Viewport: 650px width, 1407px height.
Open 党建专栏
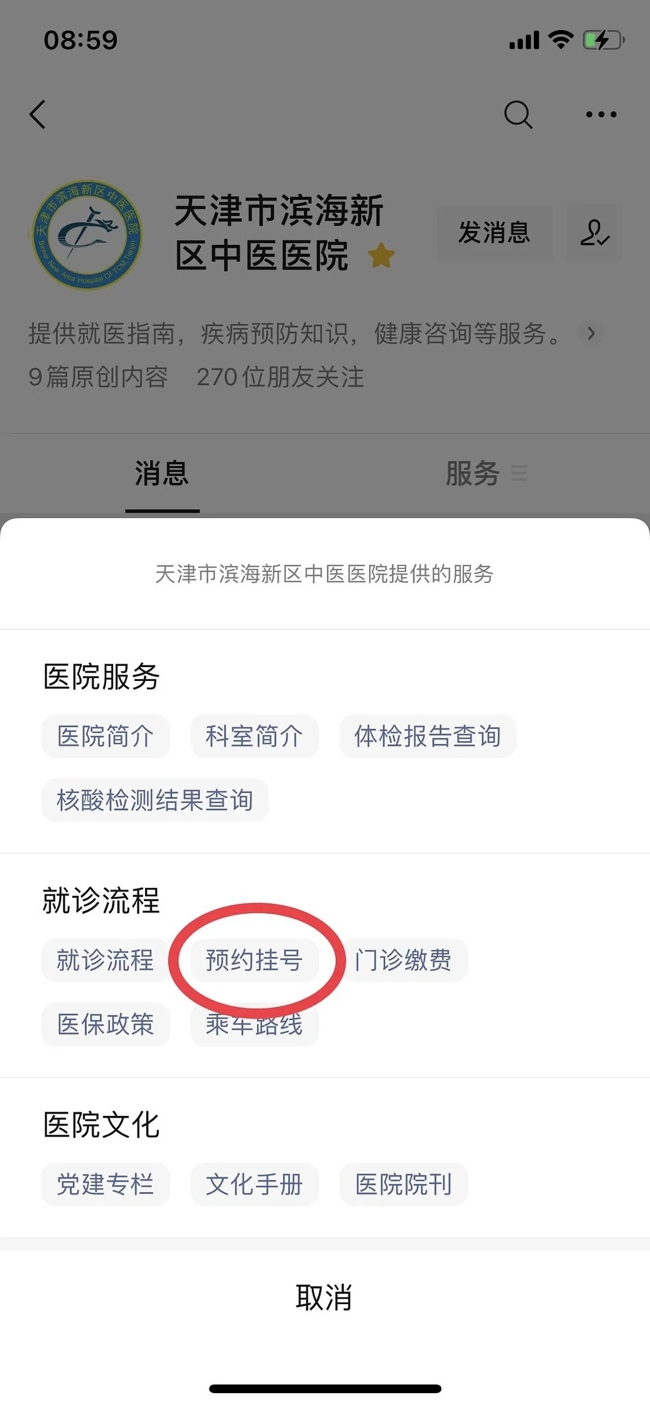(x=105, y=1185)
